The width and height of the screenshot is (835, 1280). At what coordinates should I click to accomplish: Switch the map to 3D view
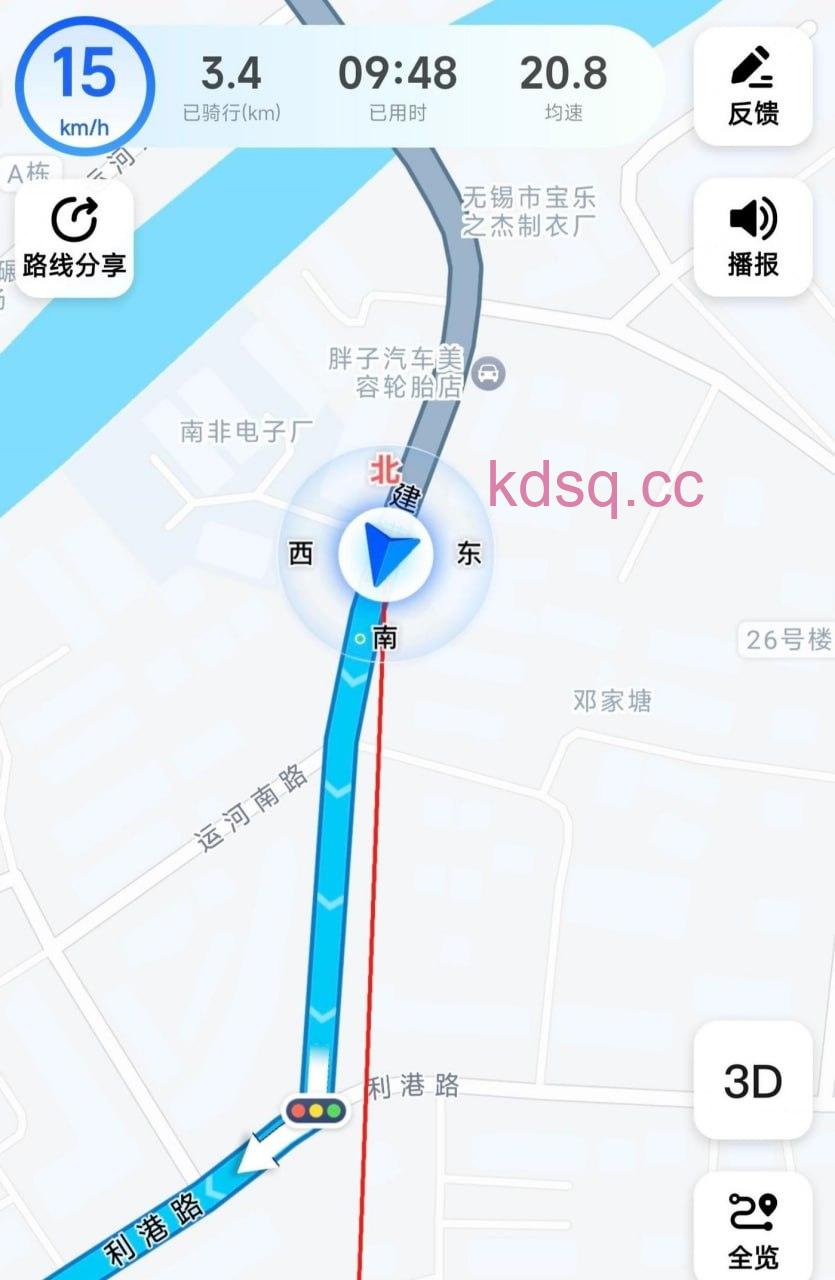click(x=753, y=1081)
